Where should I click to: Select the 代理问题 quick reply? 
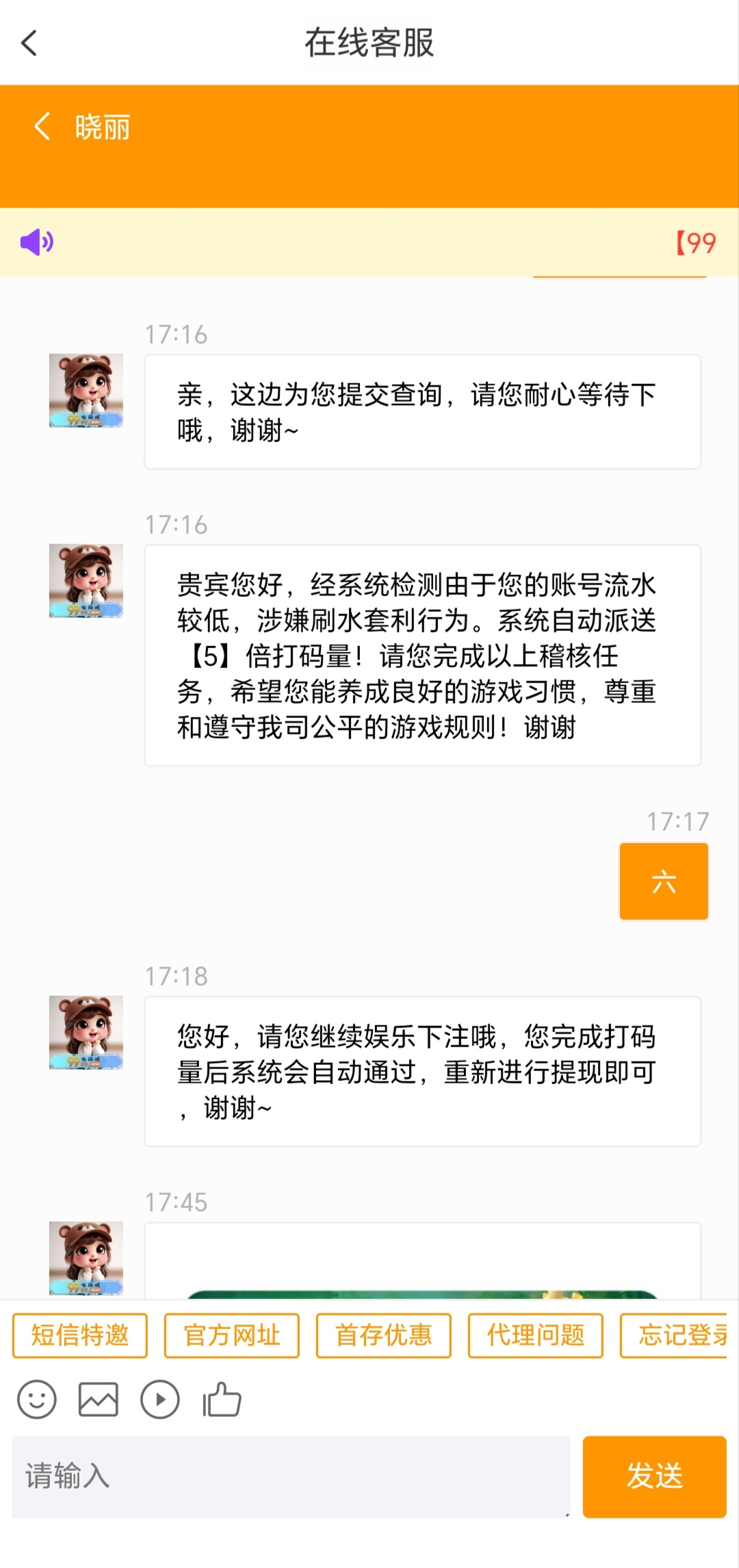point(535,1334)
